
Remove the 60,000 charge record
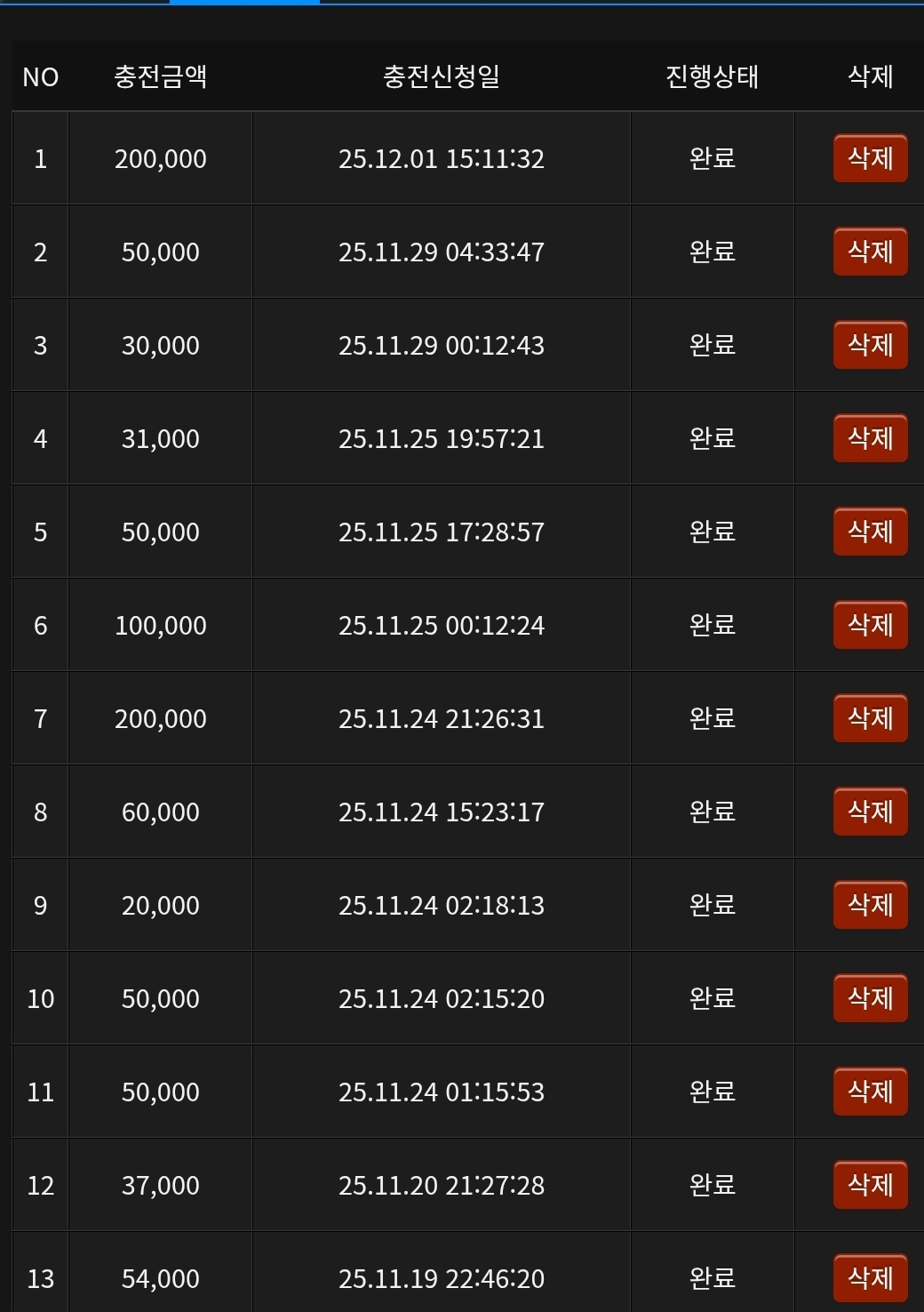coord(870,812)
